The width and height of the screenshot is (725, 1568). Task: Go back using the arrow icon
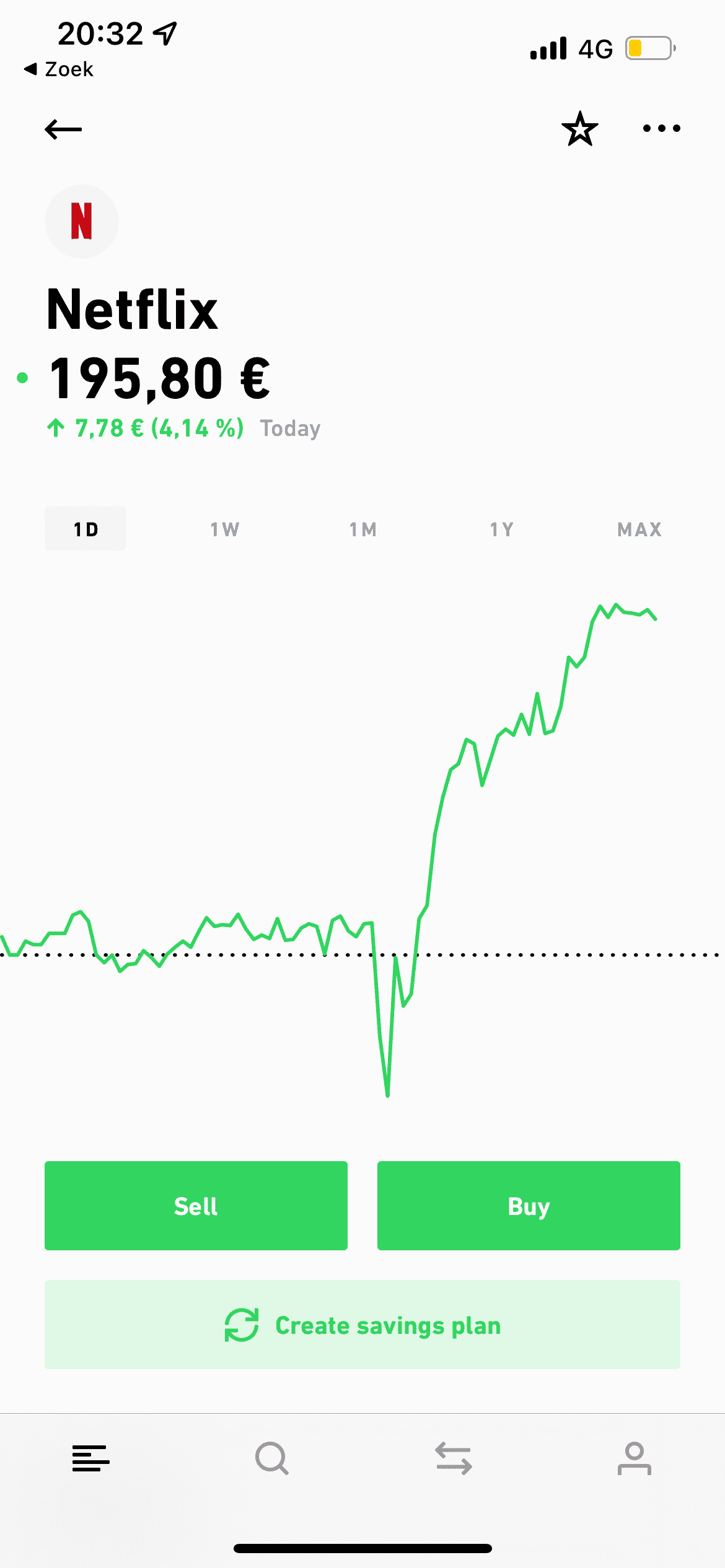coord(63,129)
